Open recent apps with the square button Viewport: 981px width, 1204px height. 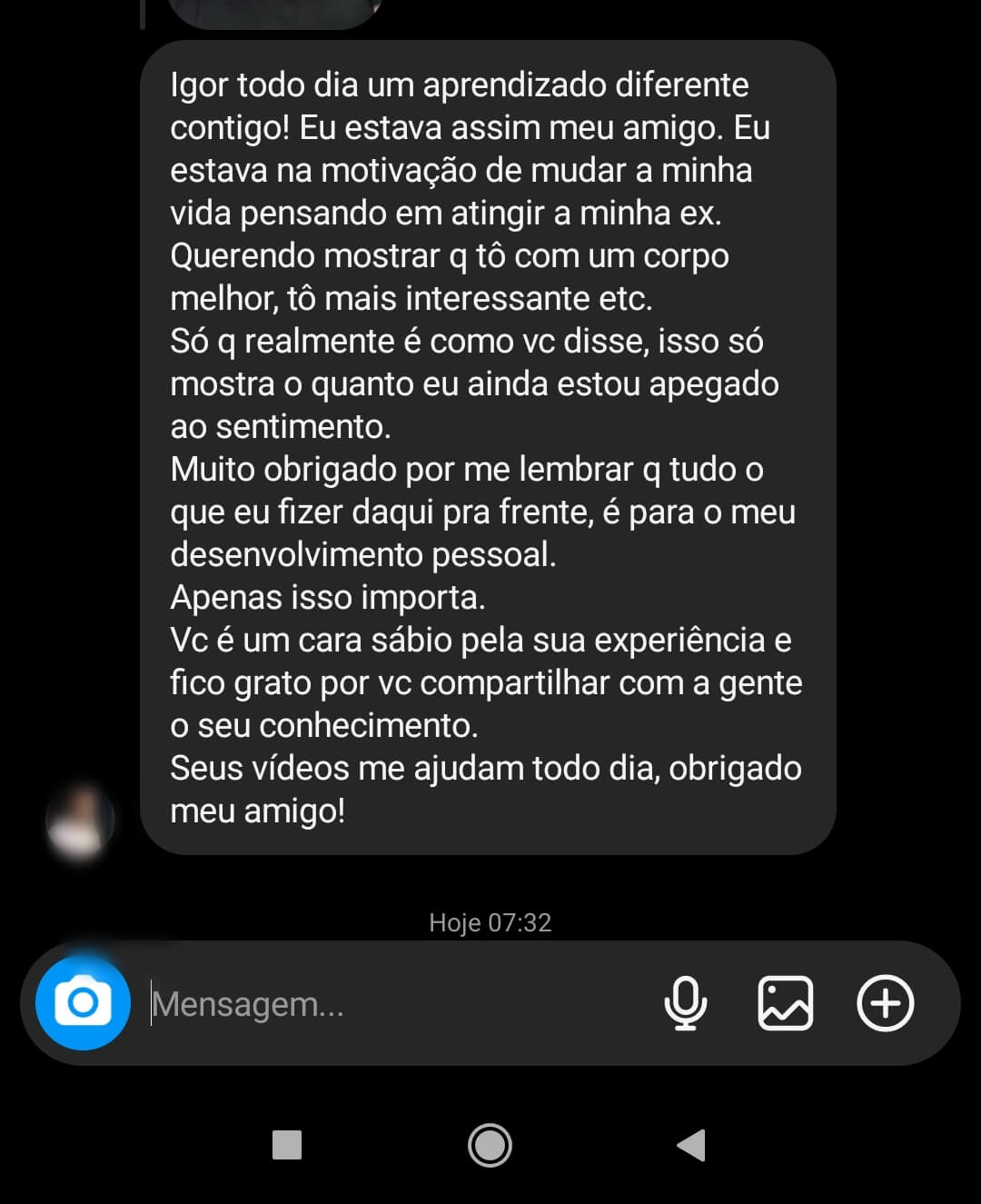(x=287, y=1145)
